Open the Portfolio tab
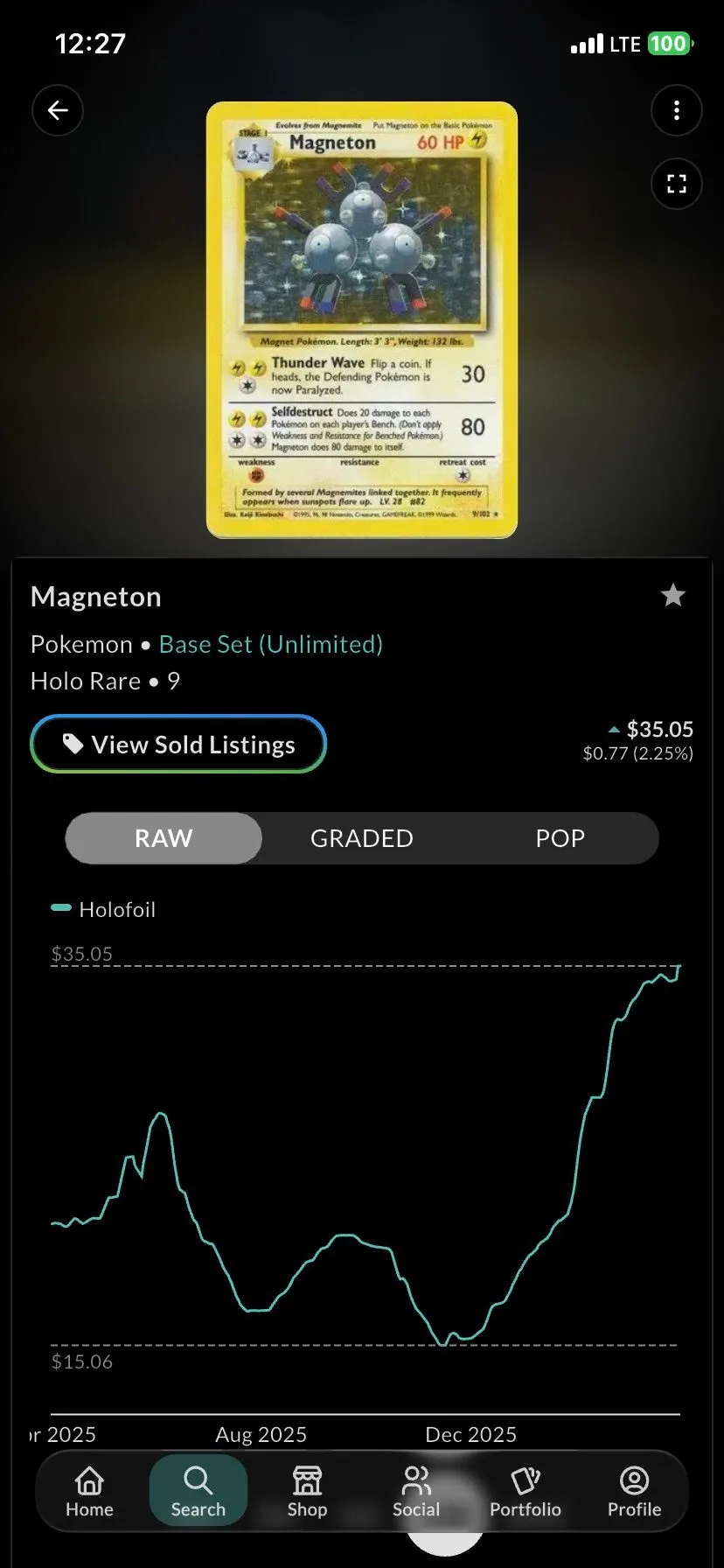 tap(526, 1493)
